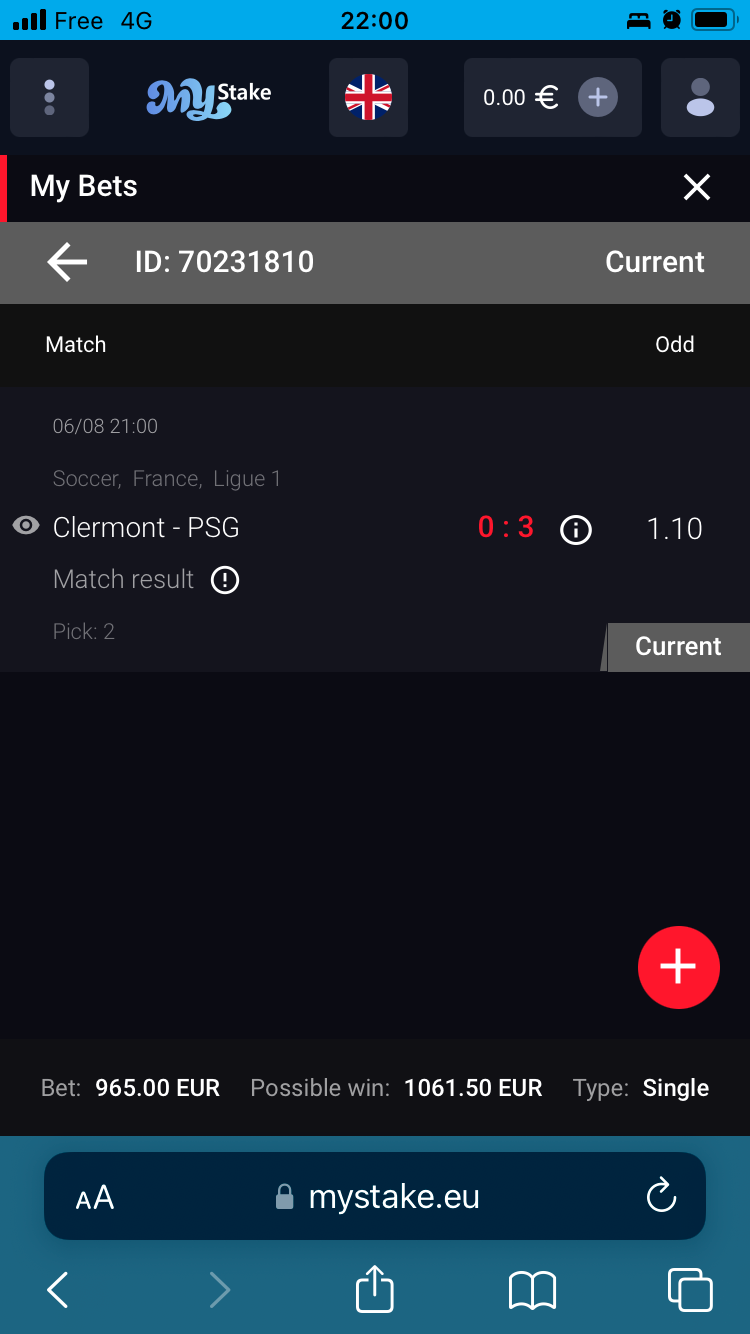Open Safari bookmarks

(x=532, y=1290)
